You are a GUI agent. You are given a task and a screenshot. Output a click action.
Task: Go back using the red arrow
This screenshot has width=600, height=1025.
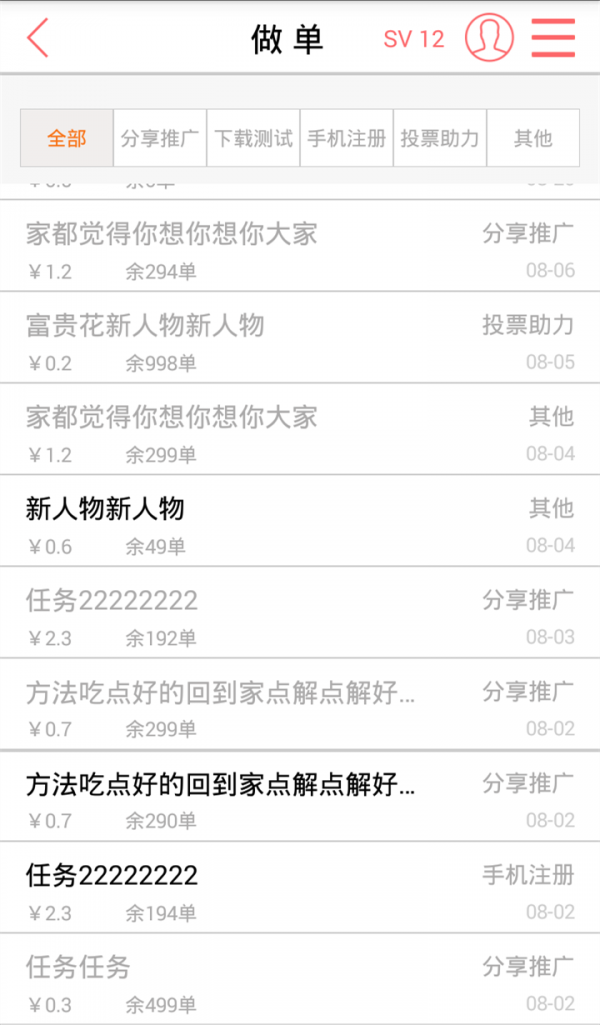38,38
